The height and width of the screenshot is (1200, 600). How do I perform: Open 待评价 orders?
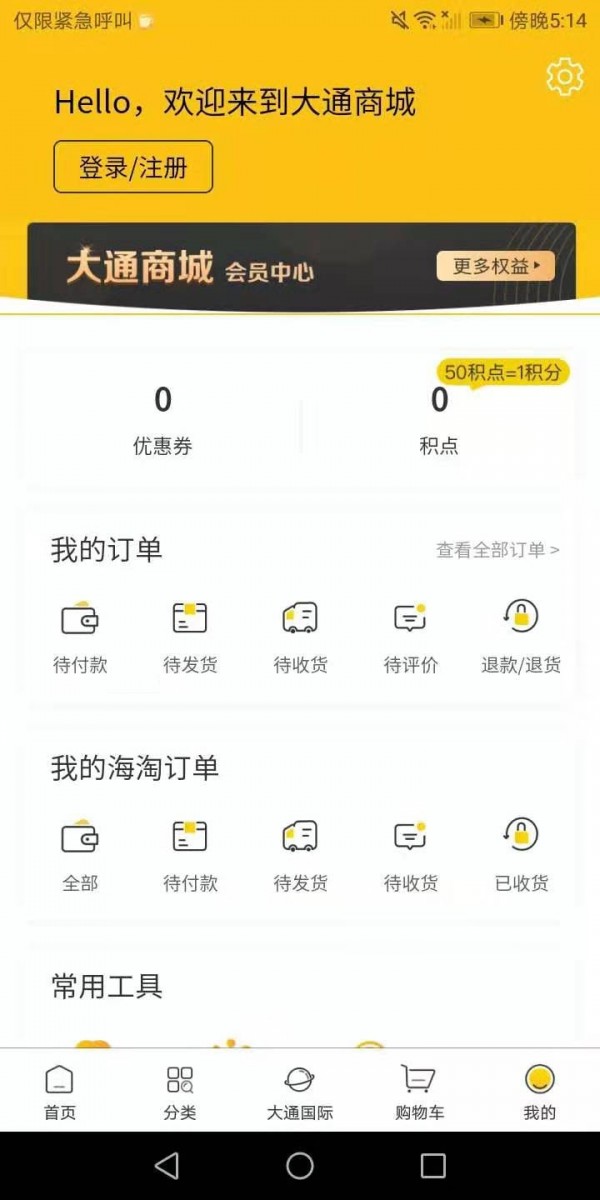pos(410,635)
